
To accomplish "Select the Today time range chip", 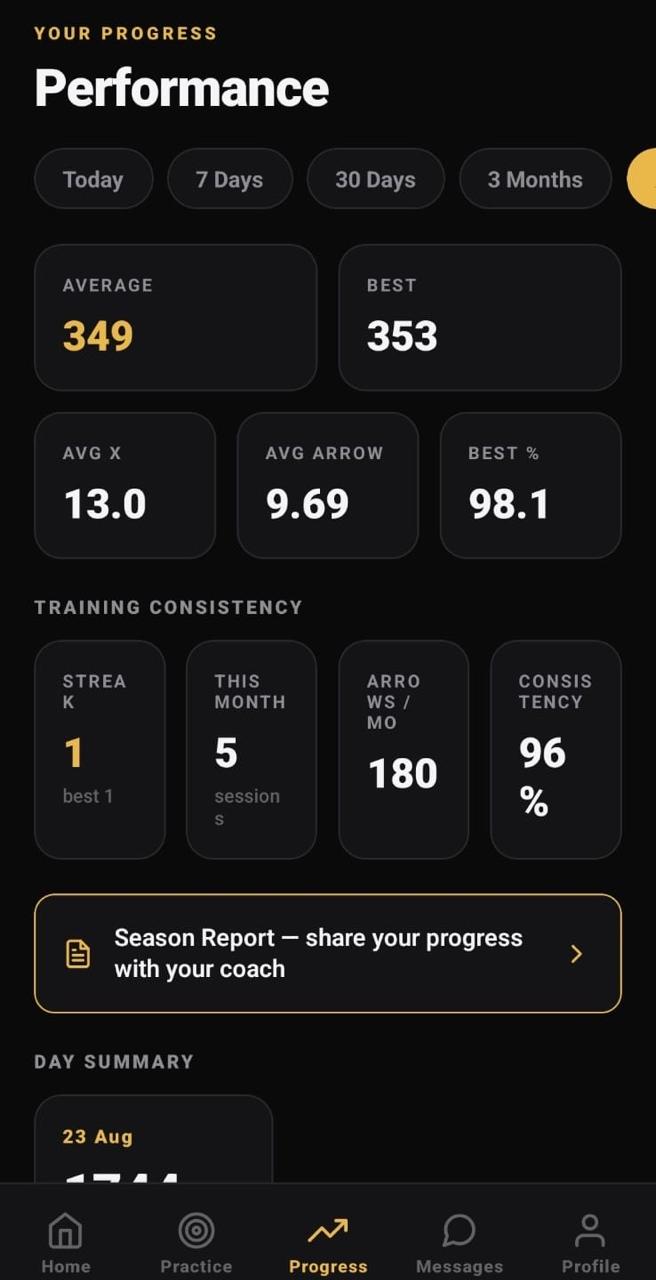I will coord(93,179).
